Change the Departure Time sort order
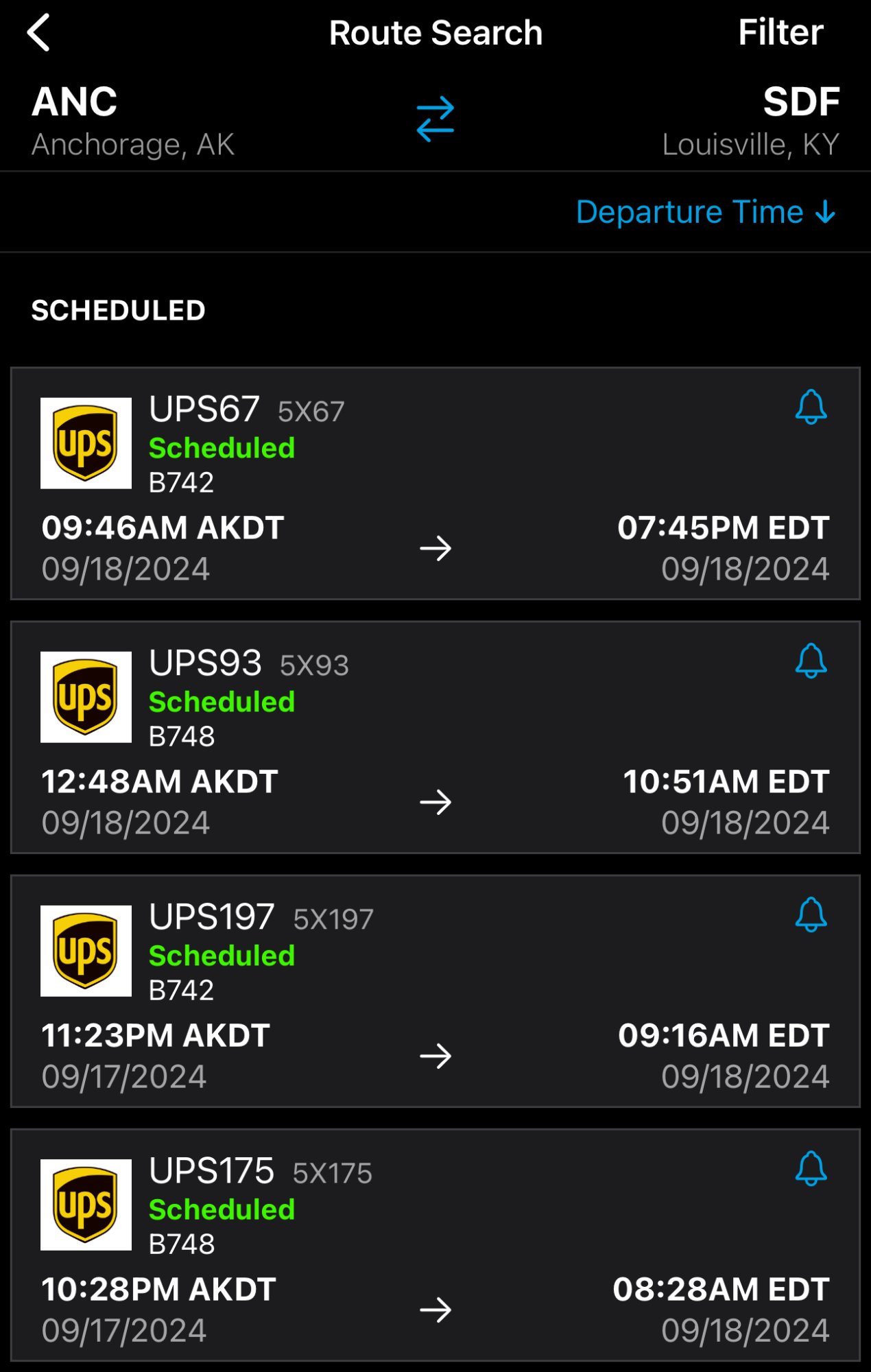Viewport: 871px width, 1372px height. [705, 212]
